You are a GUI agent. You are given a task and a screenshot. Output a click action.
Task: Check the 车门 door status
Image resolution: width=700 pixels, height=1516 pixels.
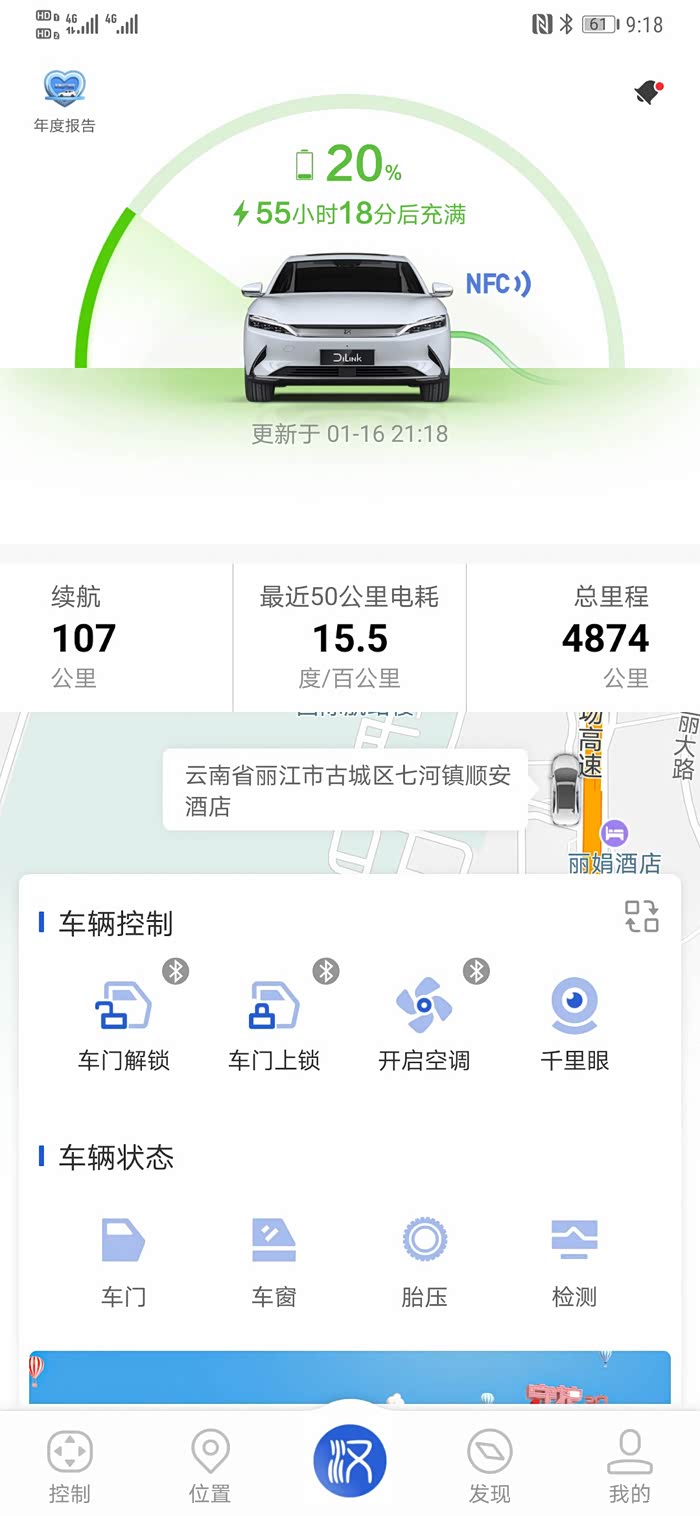pyautogui.click(x=124, y=1260)
